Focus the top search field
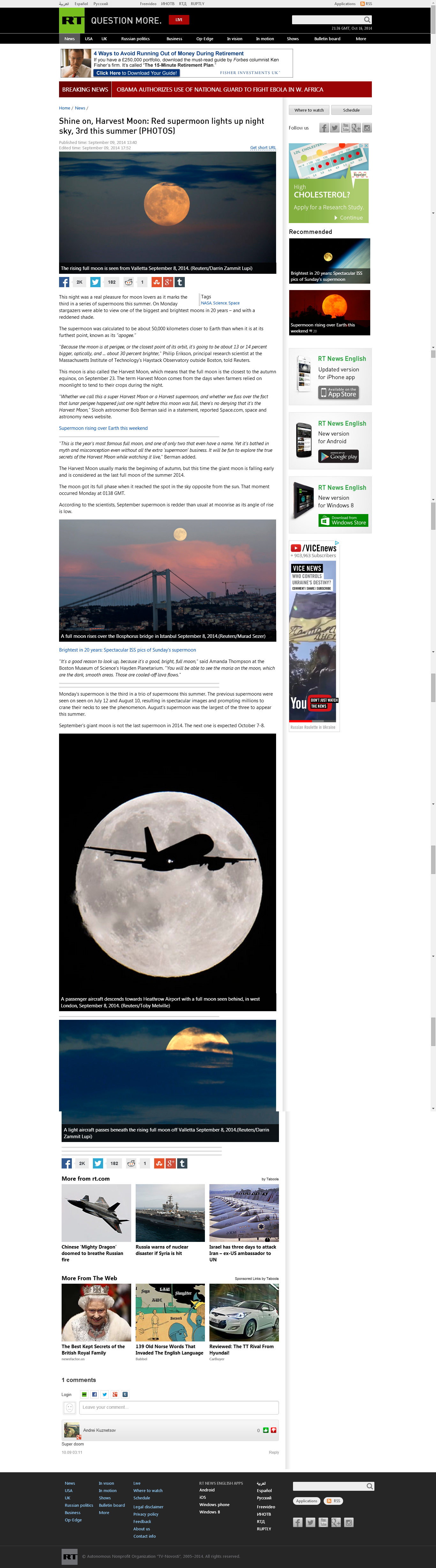Screen dimensions: 436x1568 click(327, 20)
